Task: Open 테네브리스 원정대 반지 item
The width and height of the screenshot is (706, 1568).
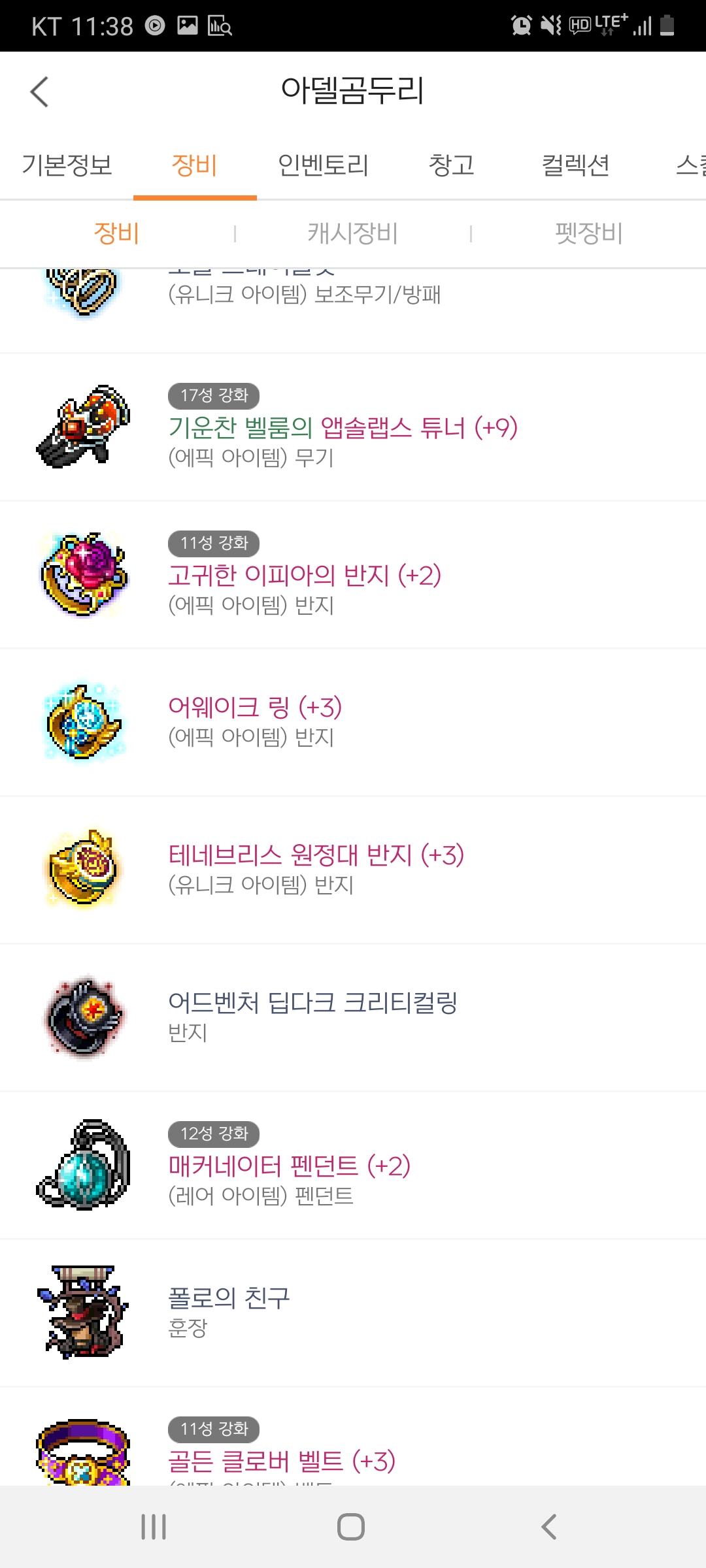Action: click(316, 855)
